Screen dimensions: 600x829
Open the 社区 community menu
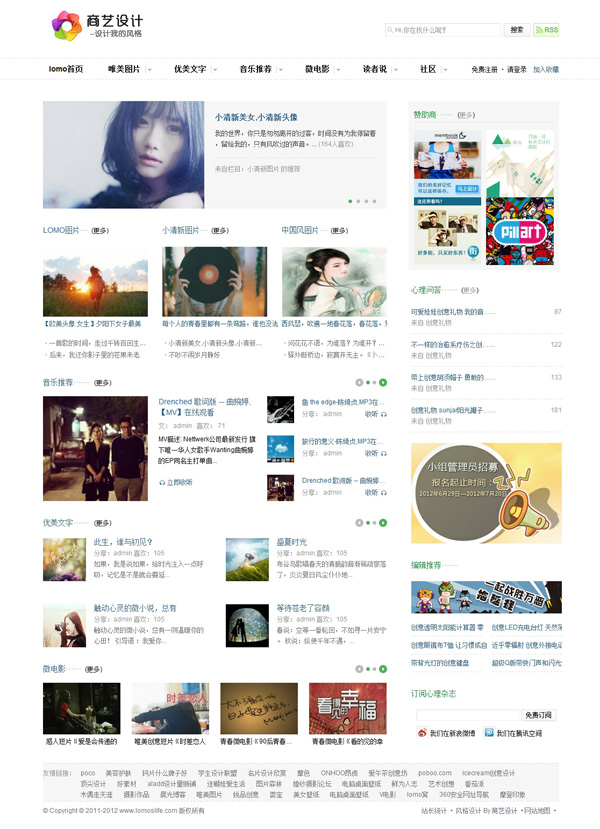point(428,69)
